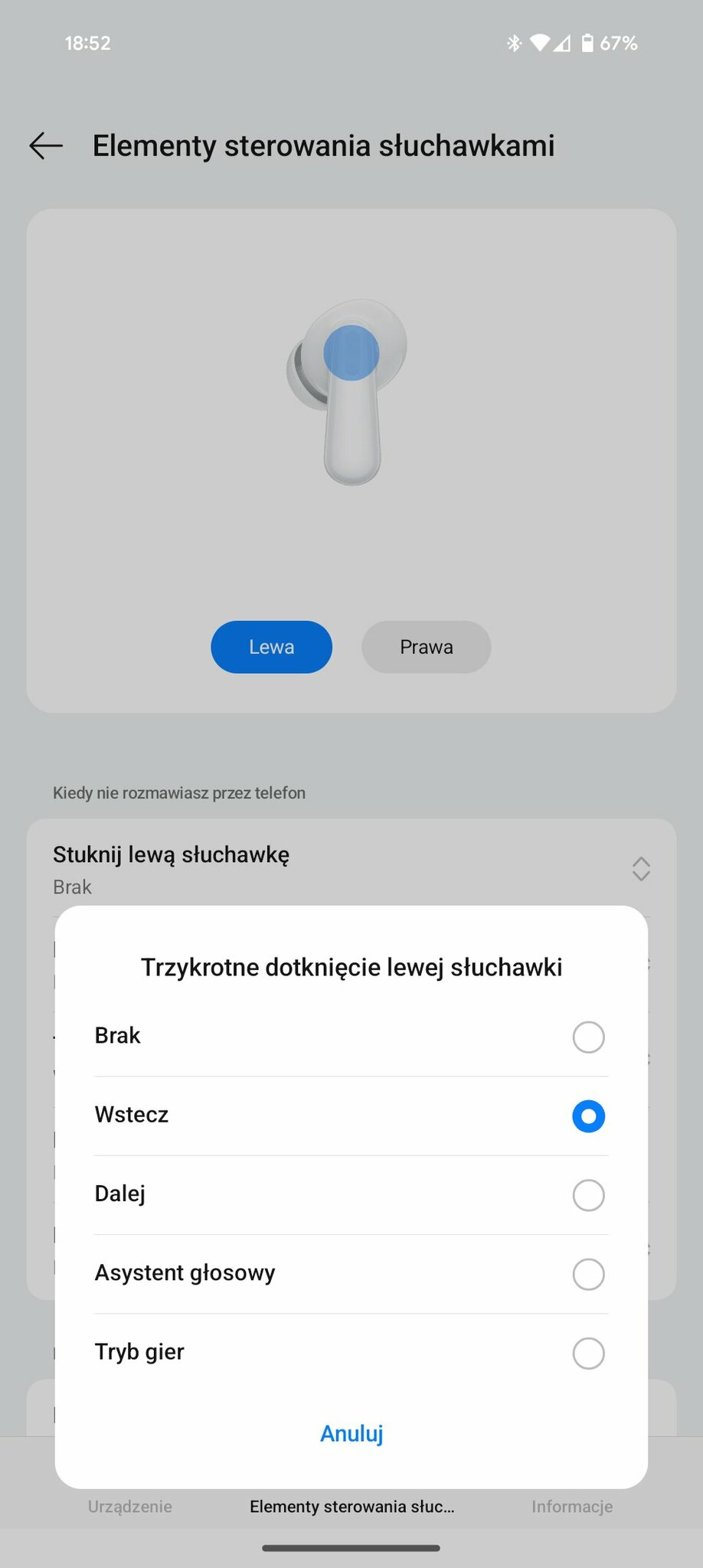
Task: Select the Brak option
Action: pos(351,1037)
